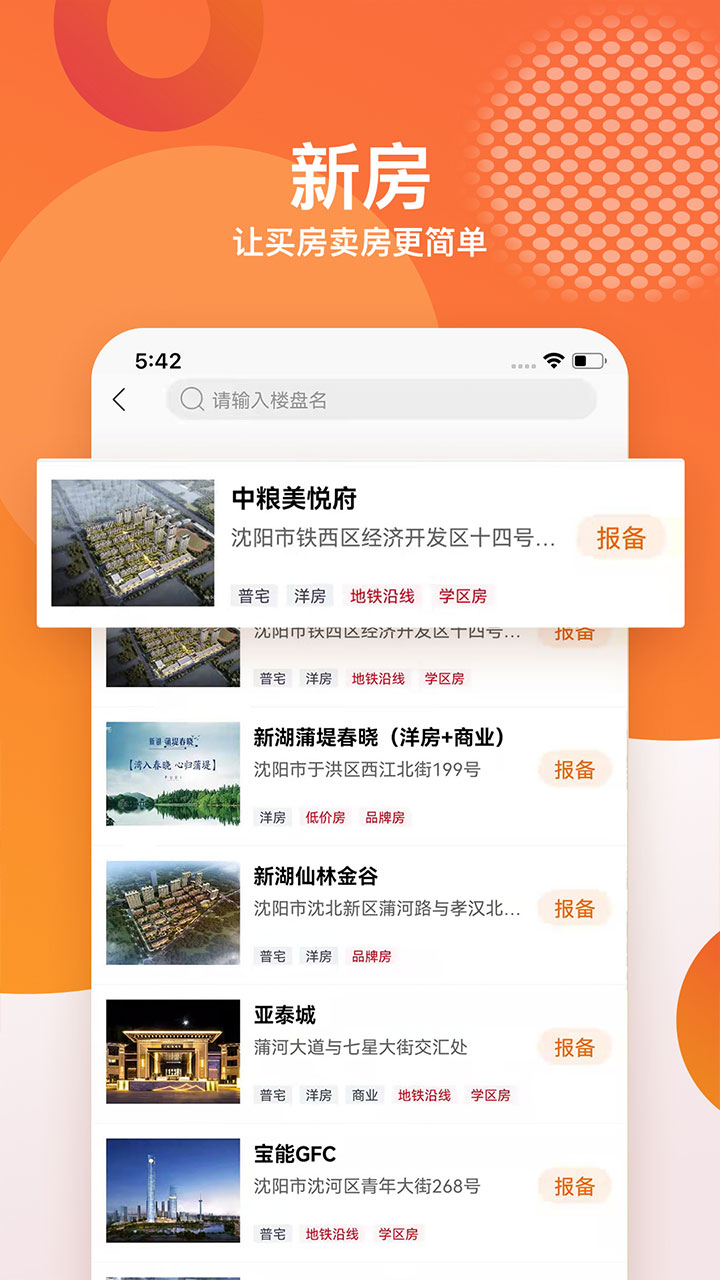The height and width of the screenshot is (1280, 720).
Task: Open the 中粮美悦府 property thumbnail image
Action: [132, 540]
